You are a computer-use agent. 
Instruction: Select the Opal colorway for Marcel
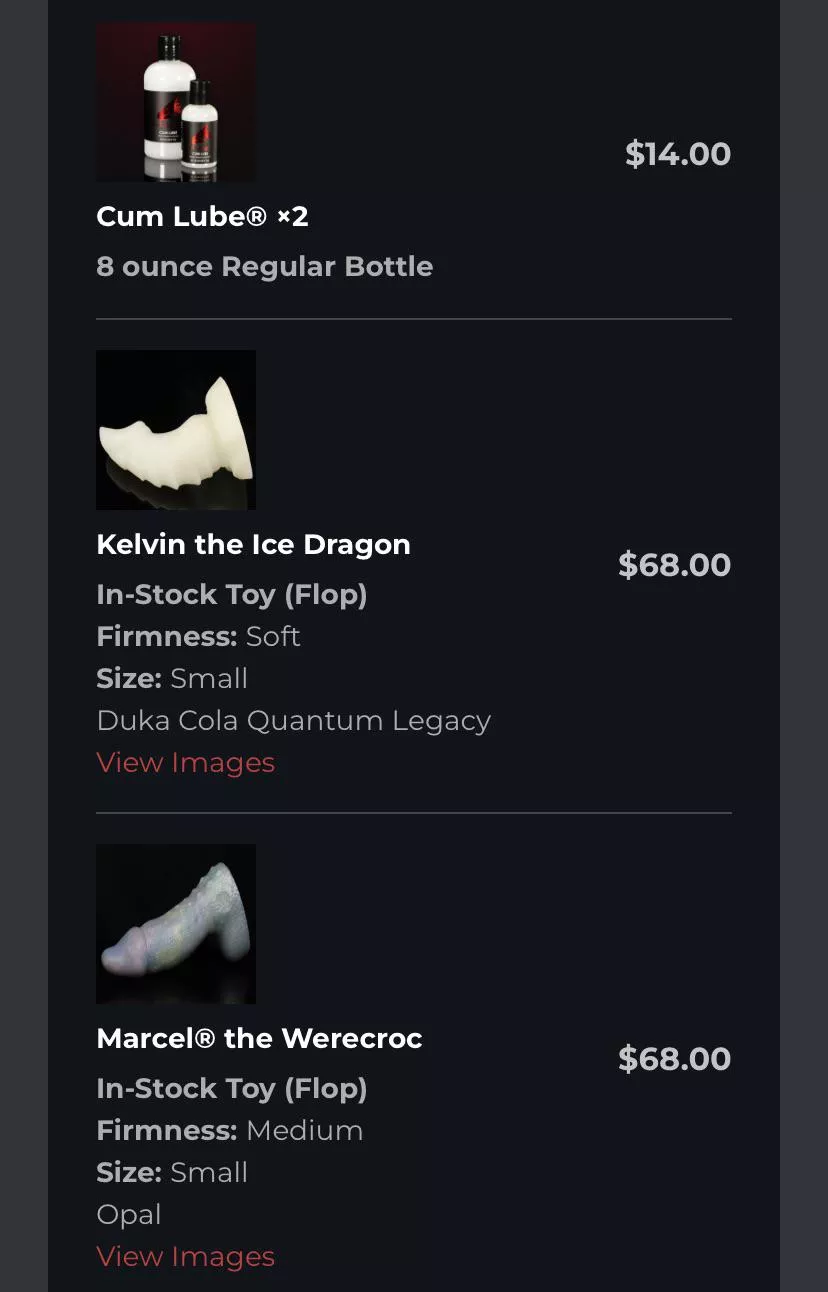pyautogui.click(x=128, y=1214)
